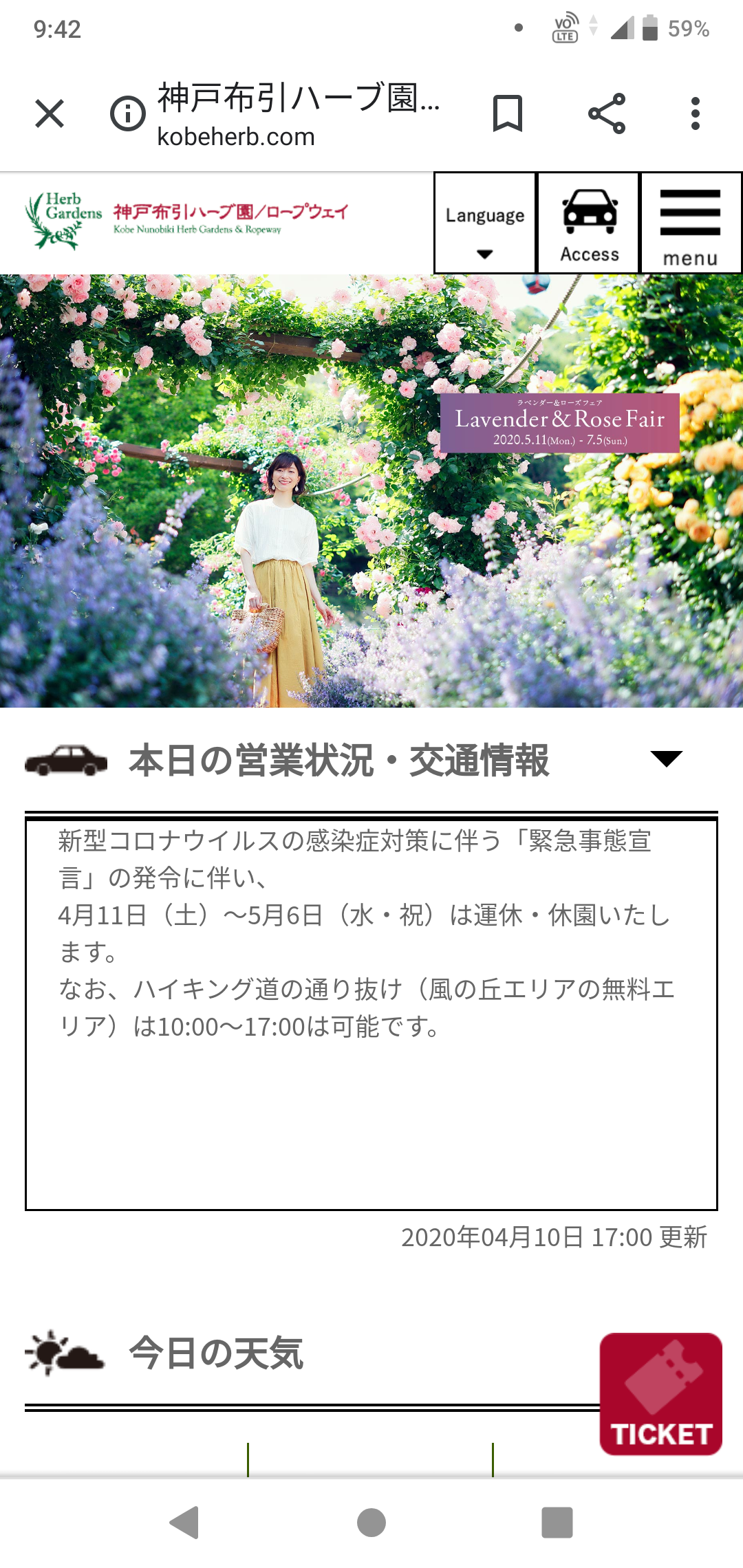The width and height of the screenshot is (743, 1568).
Task: Tap the red TICKET button
Action: 660,1394
